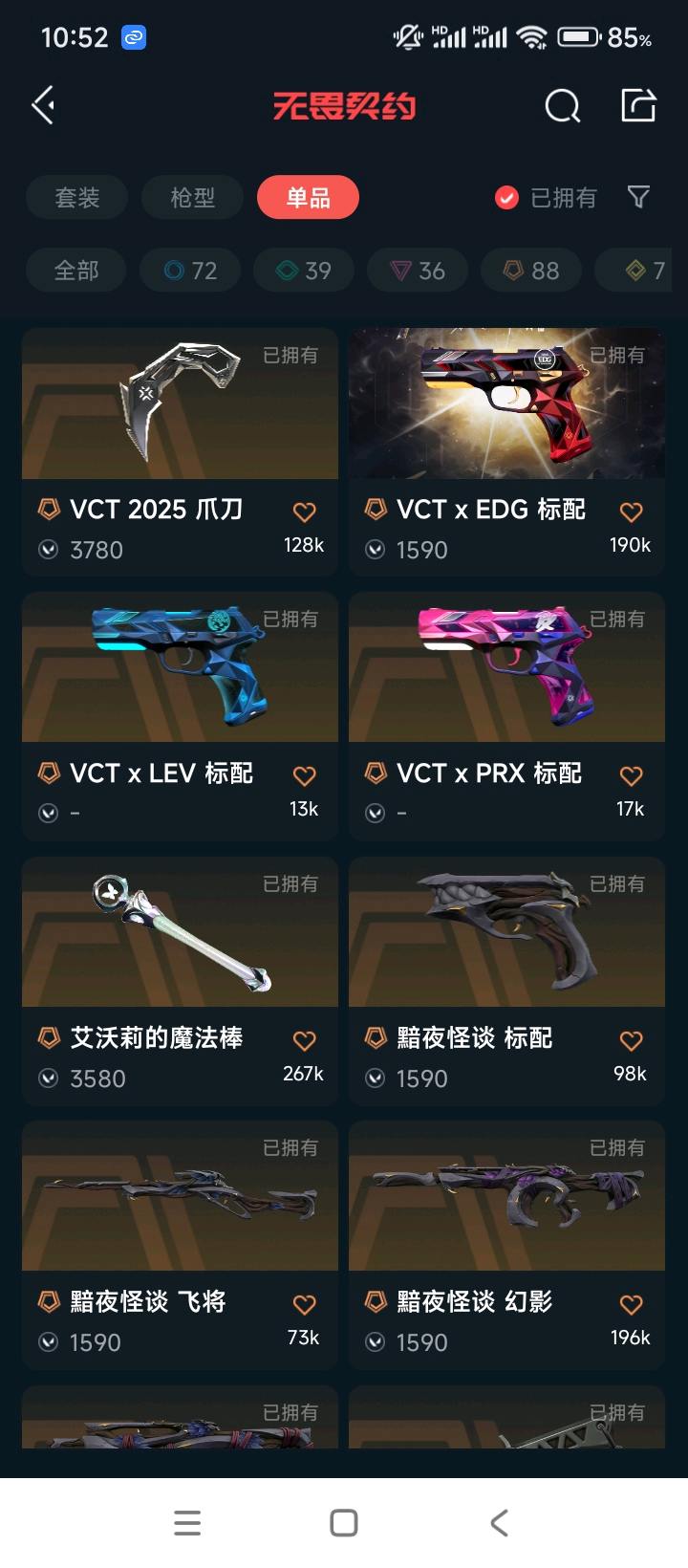The height and width of the screenshot is (1568, 688).
Task: Filter by the tier chip showing 36
Action: [x=418, y=271]
